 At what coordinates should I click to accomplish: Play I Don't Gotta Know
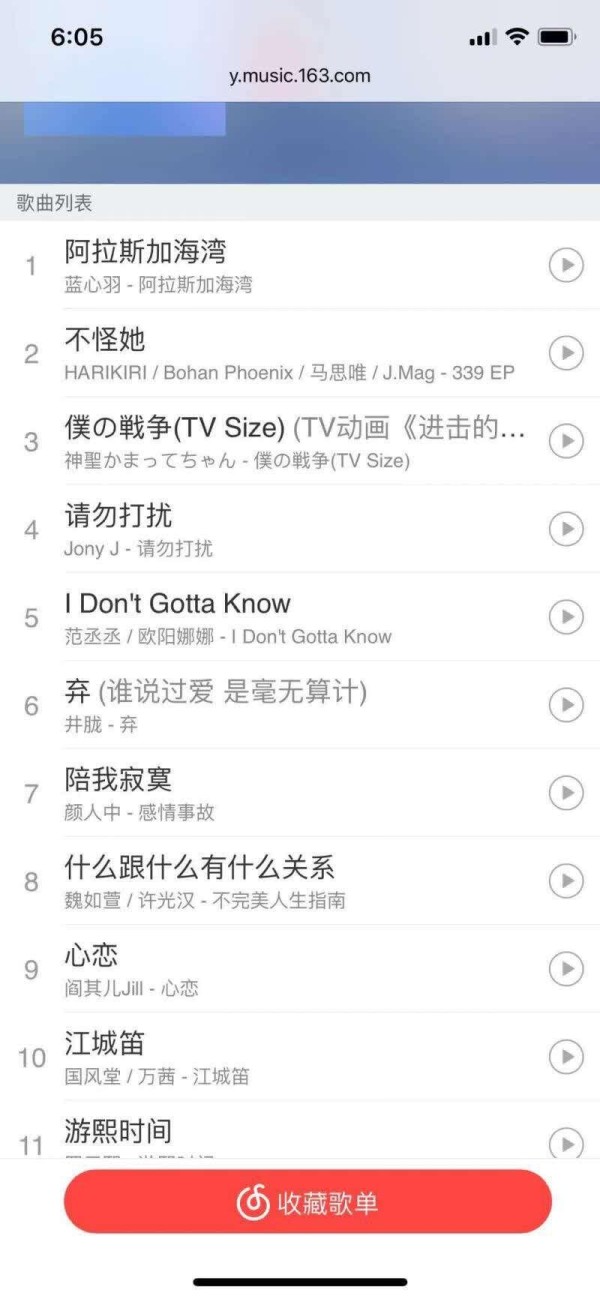[x=566, y=617]
